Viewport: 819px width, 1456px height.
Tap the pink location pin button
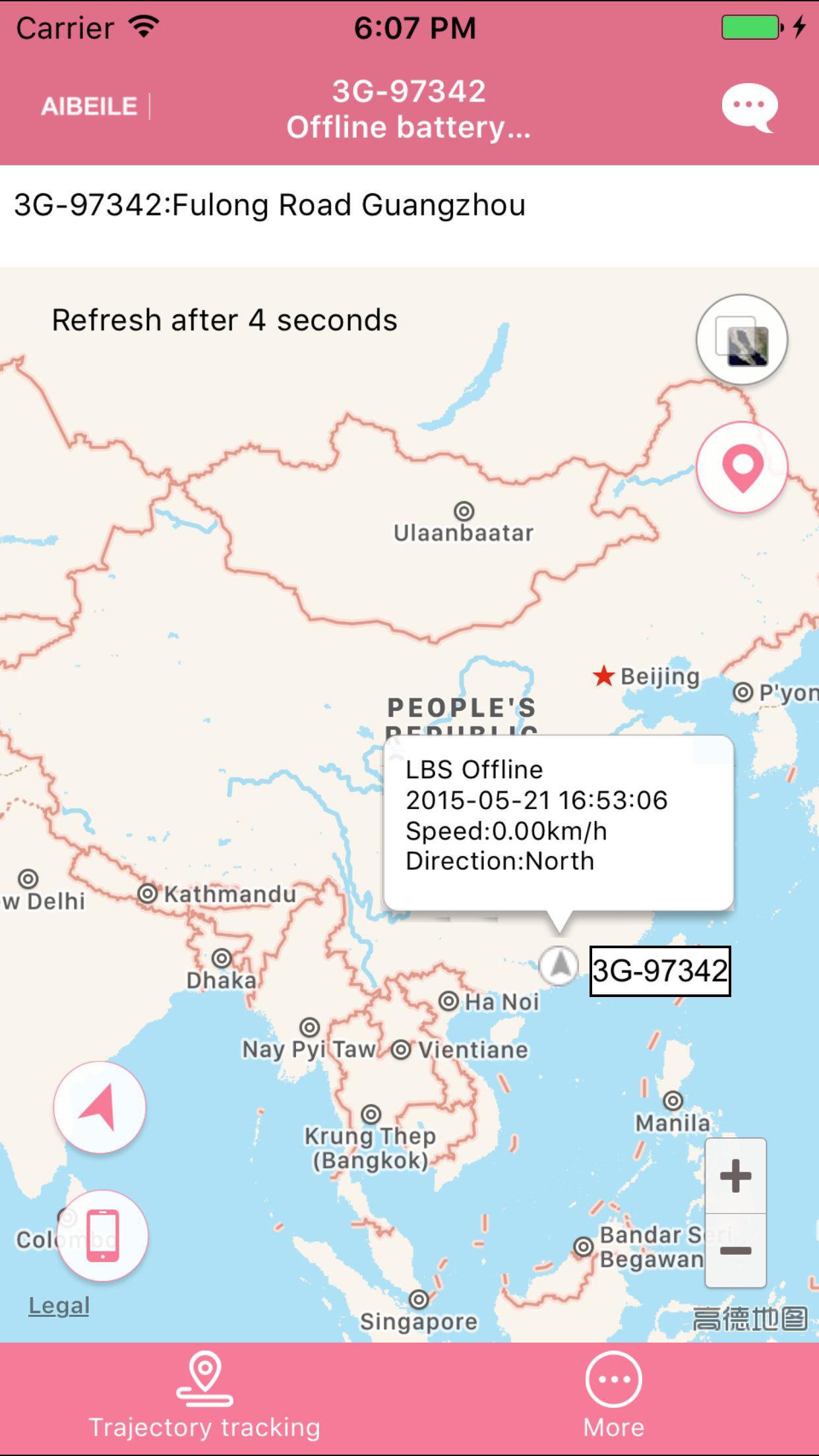742,468
